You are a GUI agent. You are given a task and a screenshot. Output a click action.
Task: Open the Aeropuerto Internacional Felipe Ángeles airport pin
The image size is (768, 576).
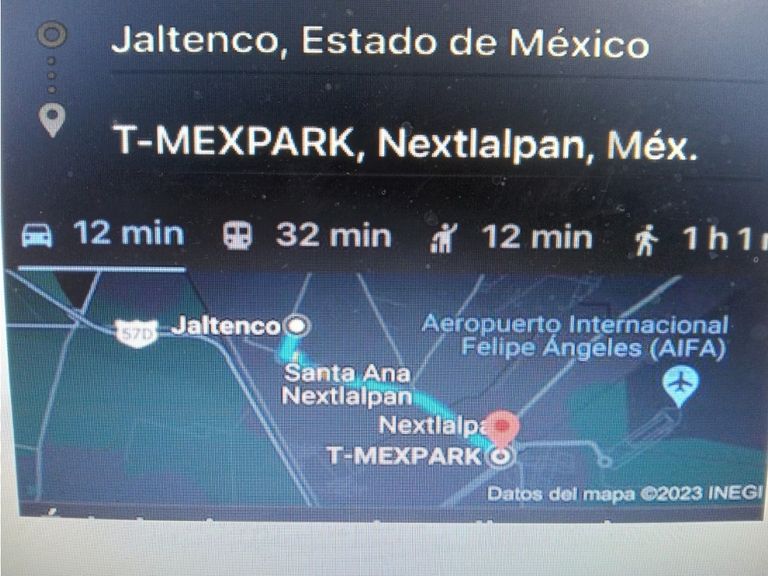pyautogui.click(x=682, y=383)
